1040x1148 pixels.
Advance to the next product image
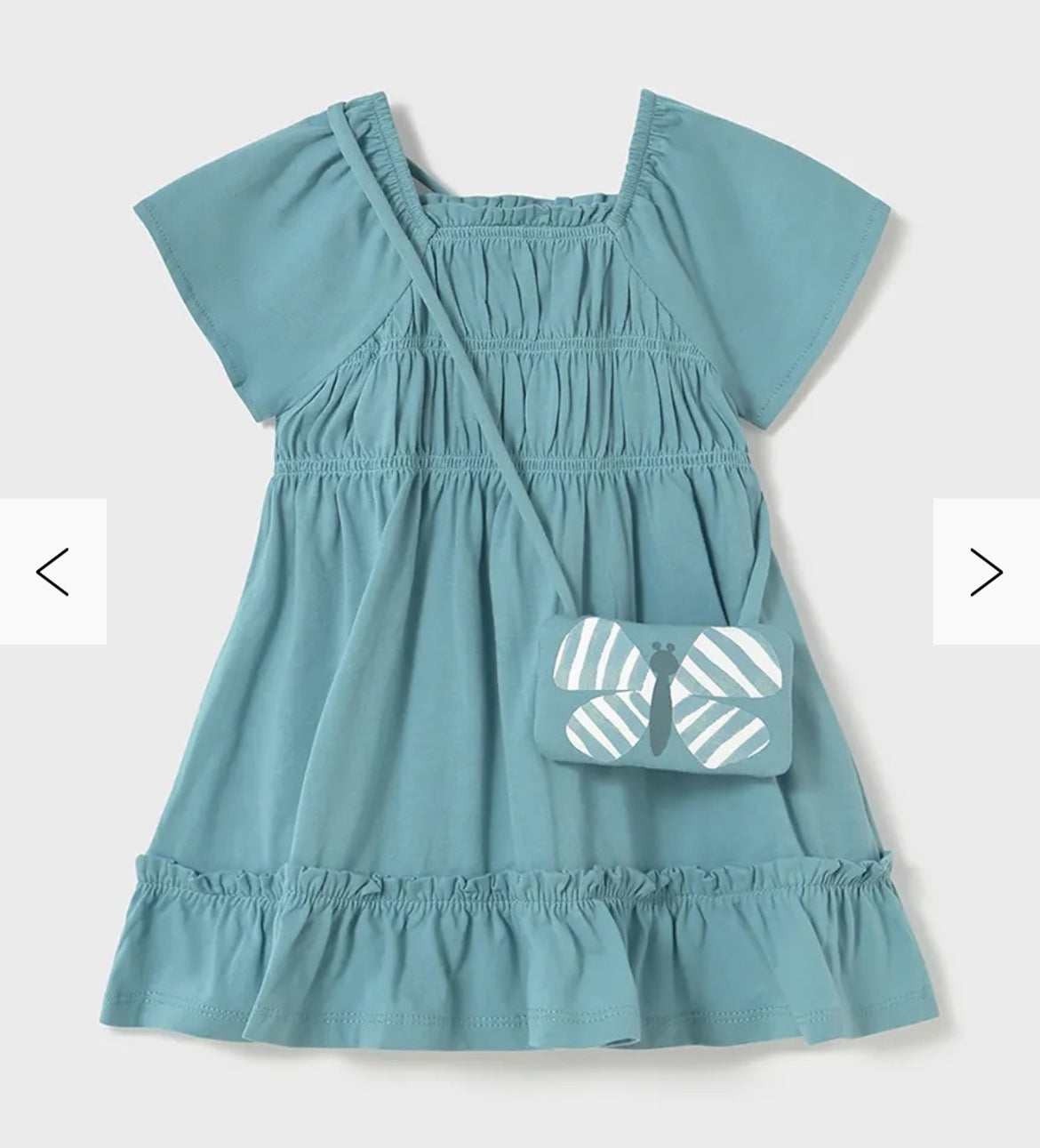click(x=986, y=572)
